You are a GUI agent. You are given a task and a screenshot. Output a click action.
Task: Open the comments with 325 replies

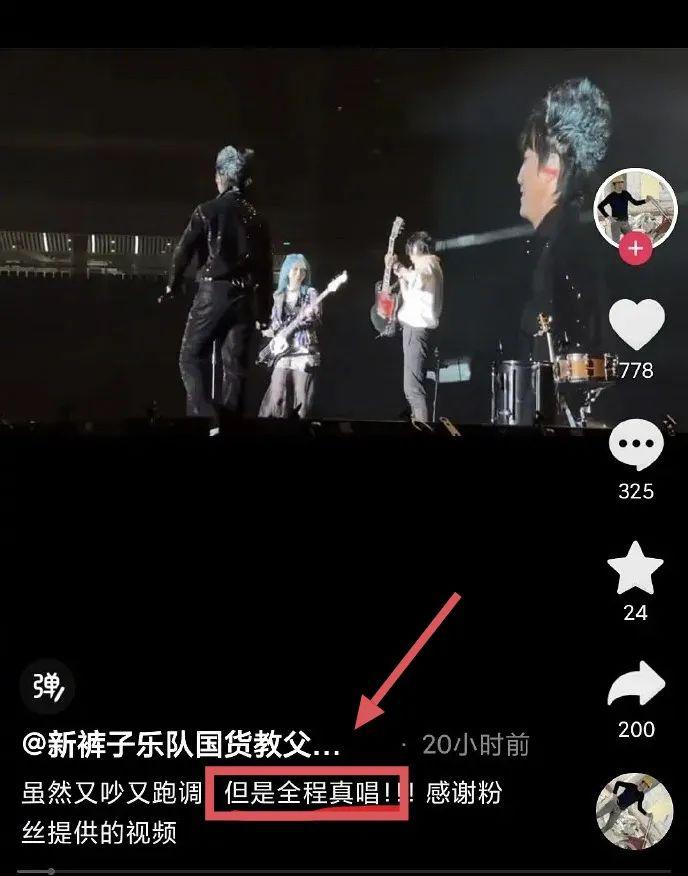(x=636, y=447)
